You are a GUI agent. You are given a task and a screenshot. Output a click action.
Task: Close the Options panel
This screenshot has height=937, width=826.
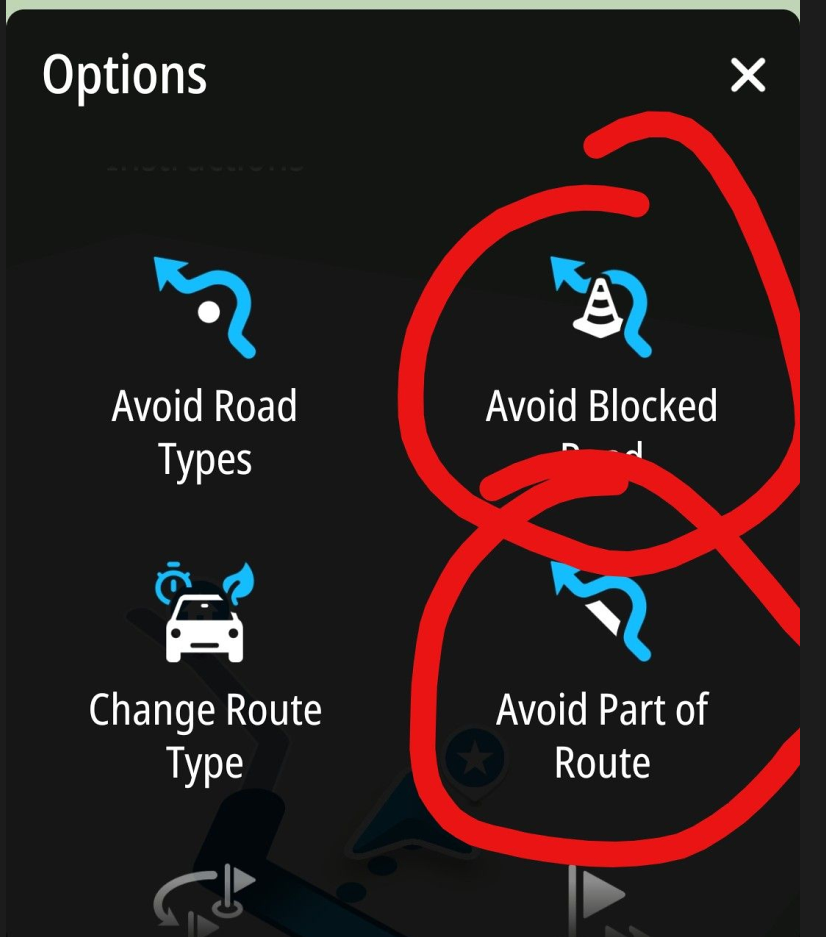click(748, 75)
